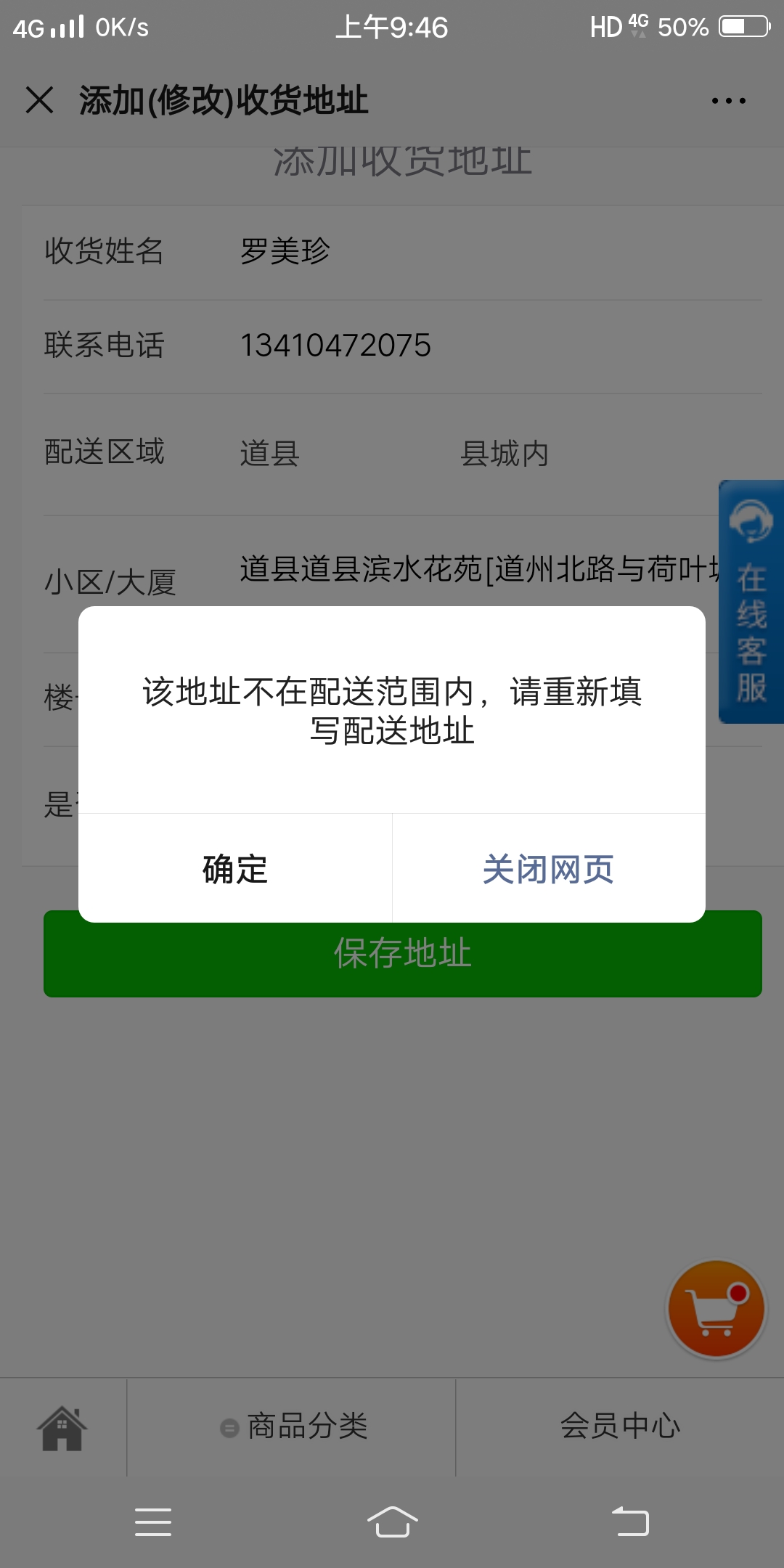Tap the system home button
Viewport: 784px width, 1568px height.
(x=392, y=1522)
